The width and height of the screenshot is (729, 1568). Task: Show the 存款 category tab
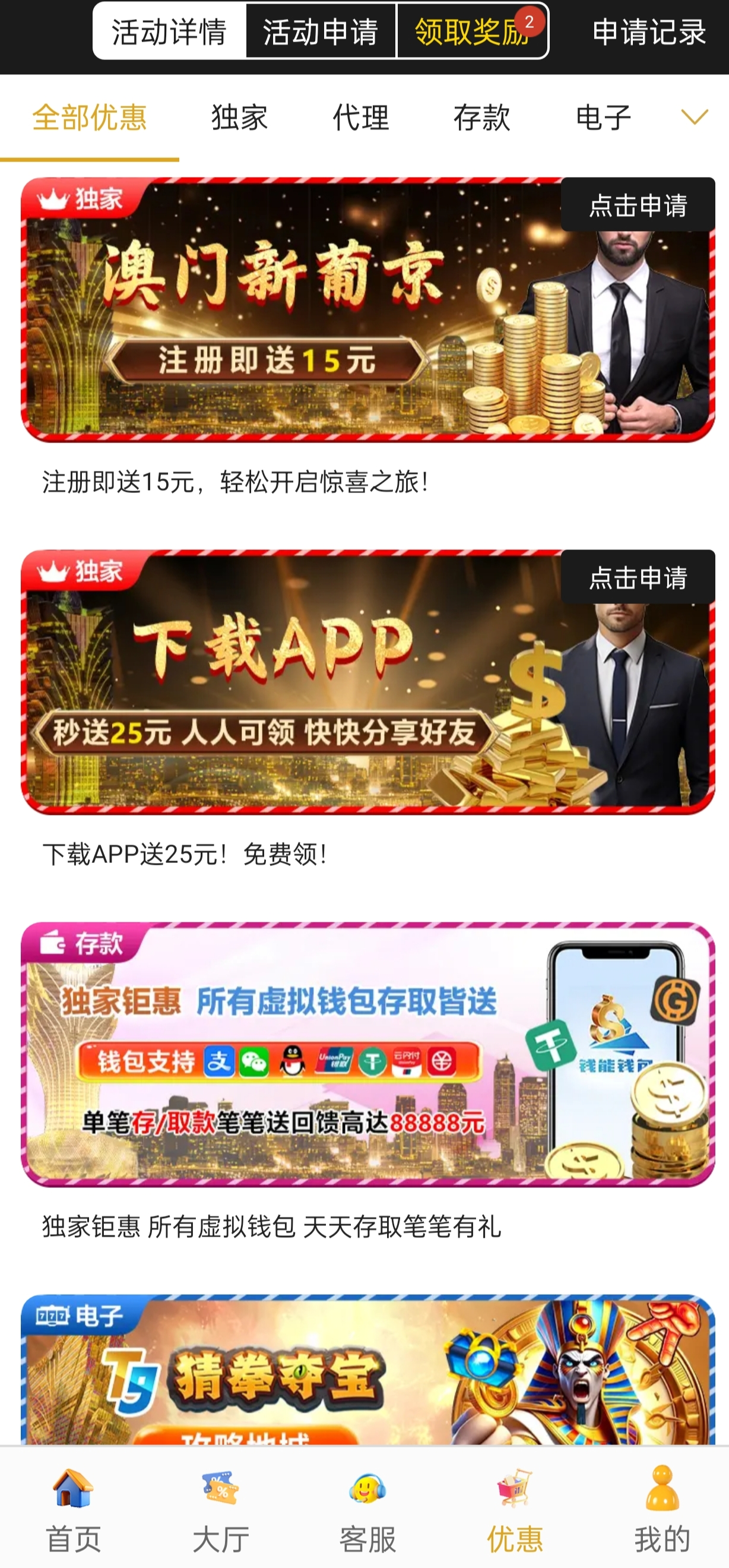(482, 117)
